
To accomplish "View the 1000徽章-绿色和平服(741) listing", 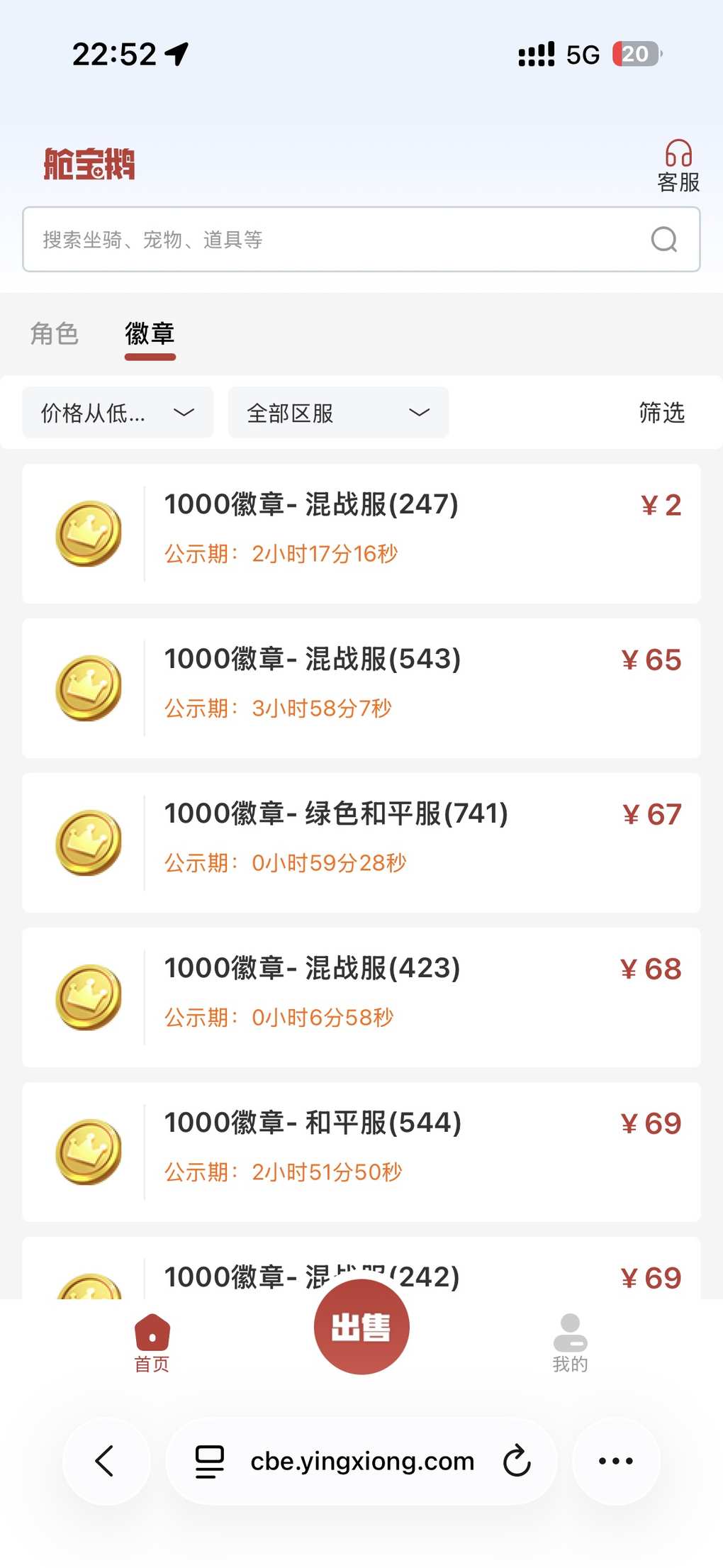I will pyautogui.click(x=361, y=843).
